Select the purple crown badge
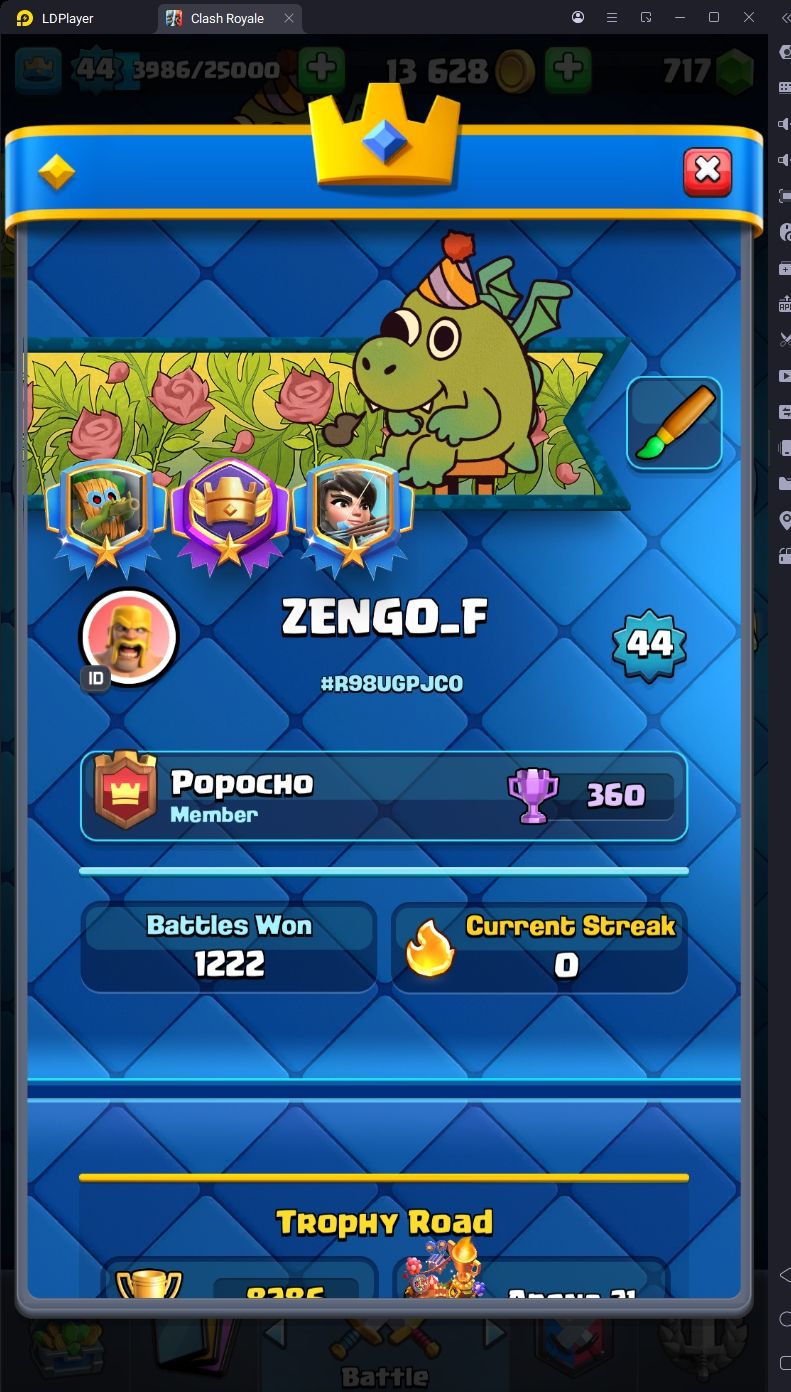The width and height of the screenshot is (791, 1392). pos(230,515)
